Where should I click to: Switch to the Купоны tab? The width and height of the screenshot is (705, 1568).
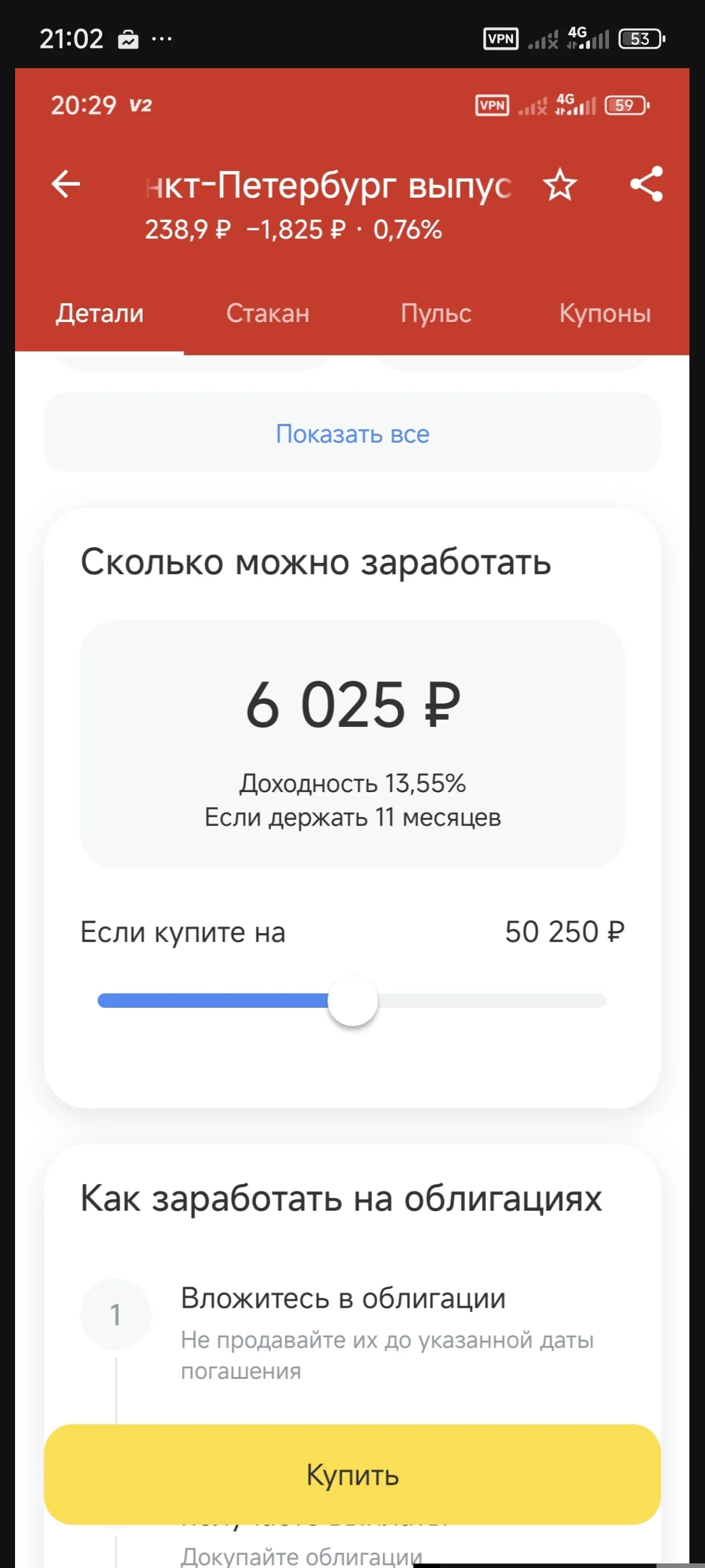(x=604, y=313)
